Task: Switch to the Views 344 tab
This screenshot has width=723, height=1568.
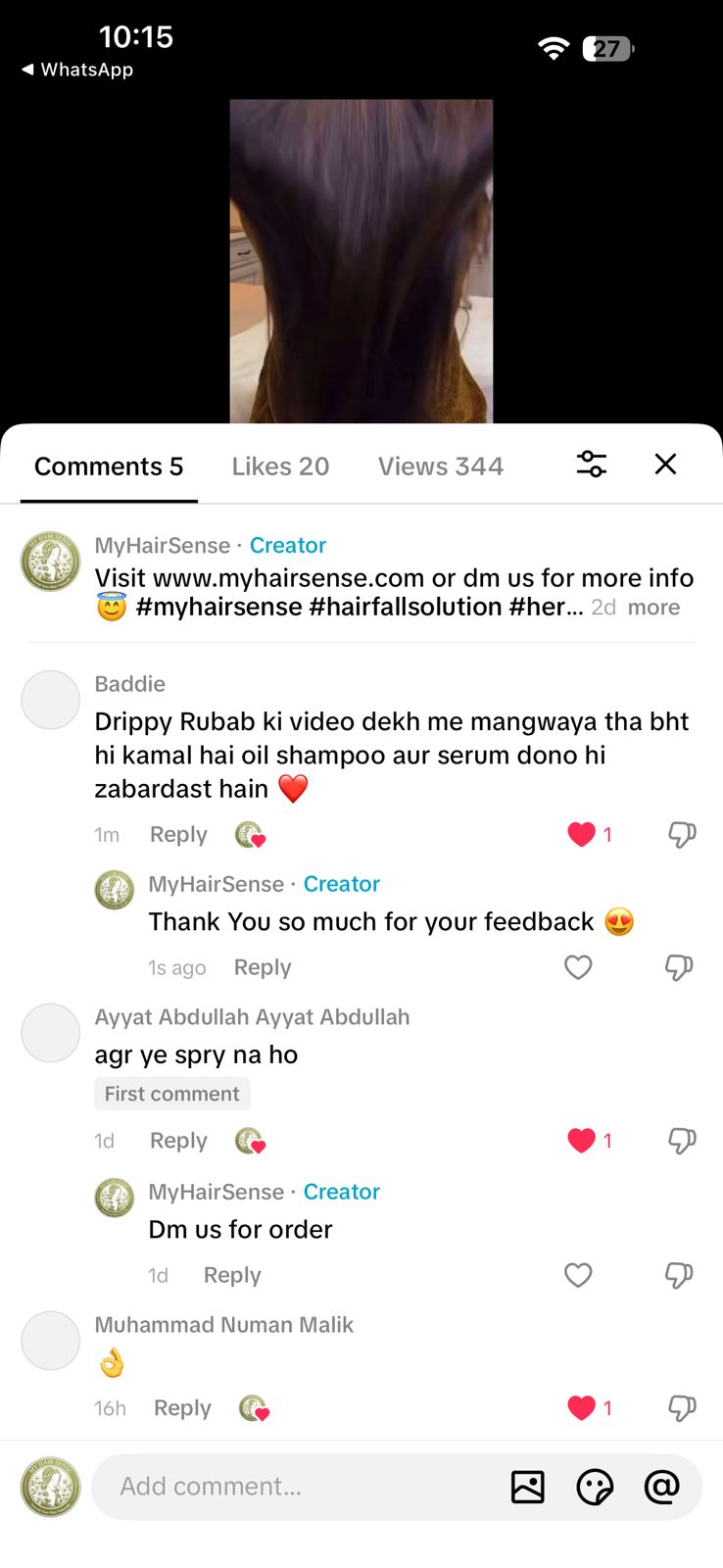Action: [440, 466]
